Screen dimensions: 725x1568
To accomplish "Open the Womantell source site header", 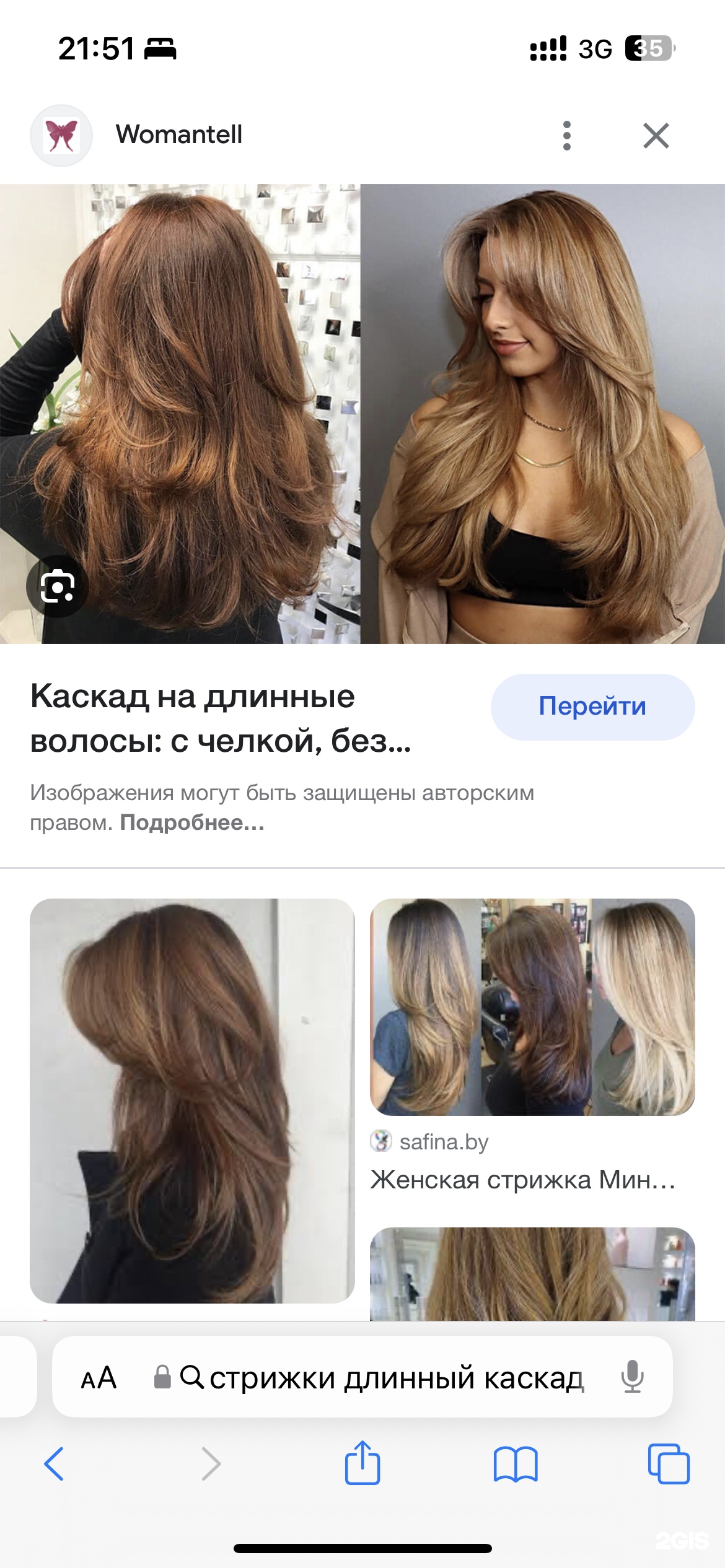I will [x=178, y=135].
